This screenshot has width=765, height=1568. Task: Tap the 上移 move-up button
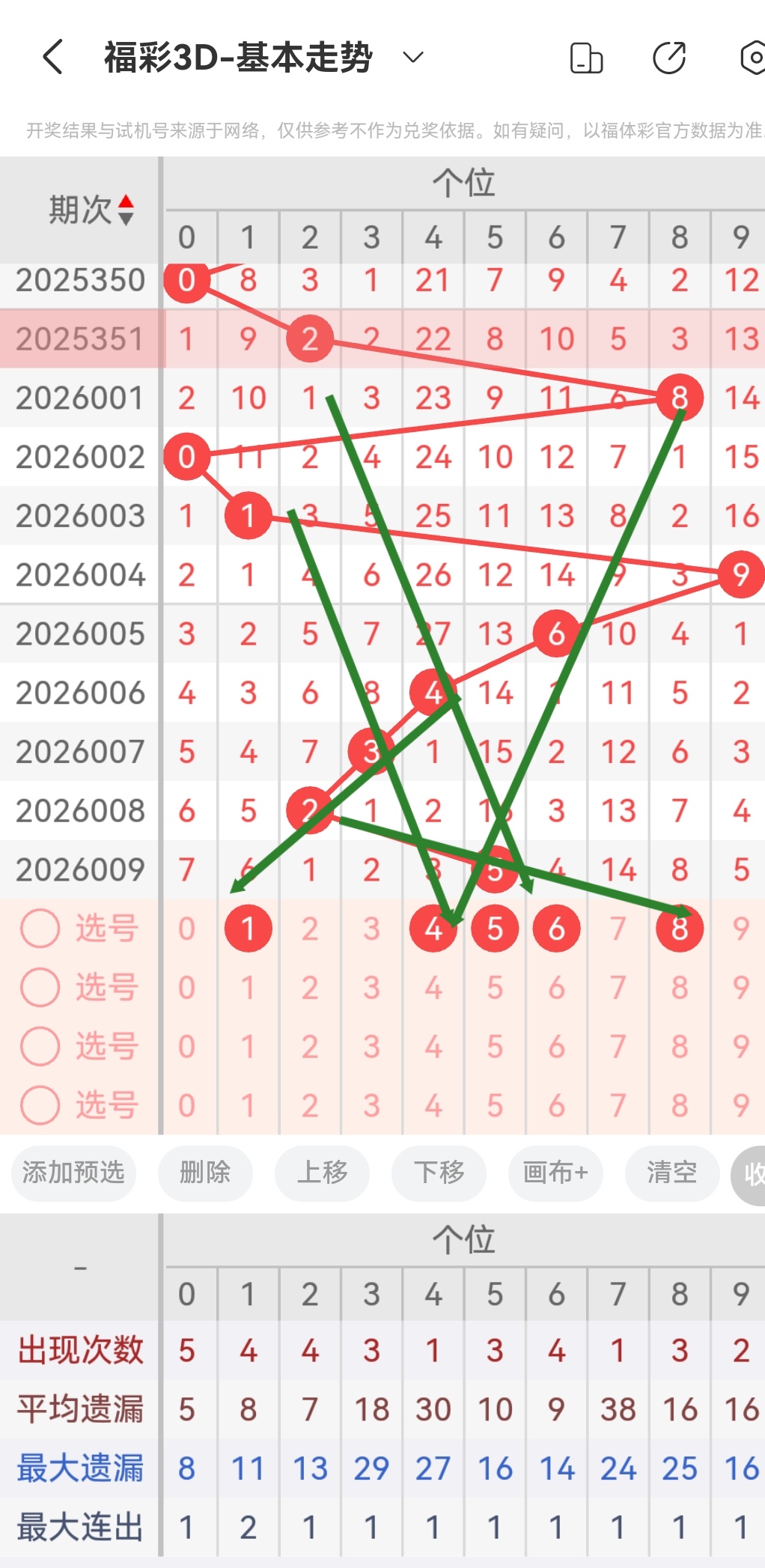[323, 1174]
